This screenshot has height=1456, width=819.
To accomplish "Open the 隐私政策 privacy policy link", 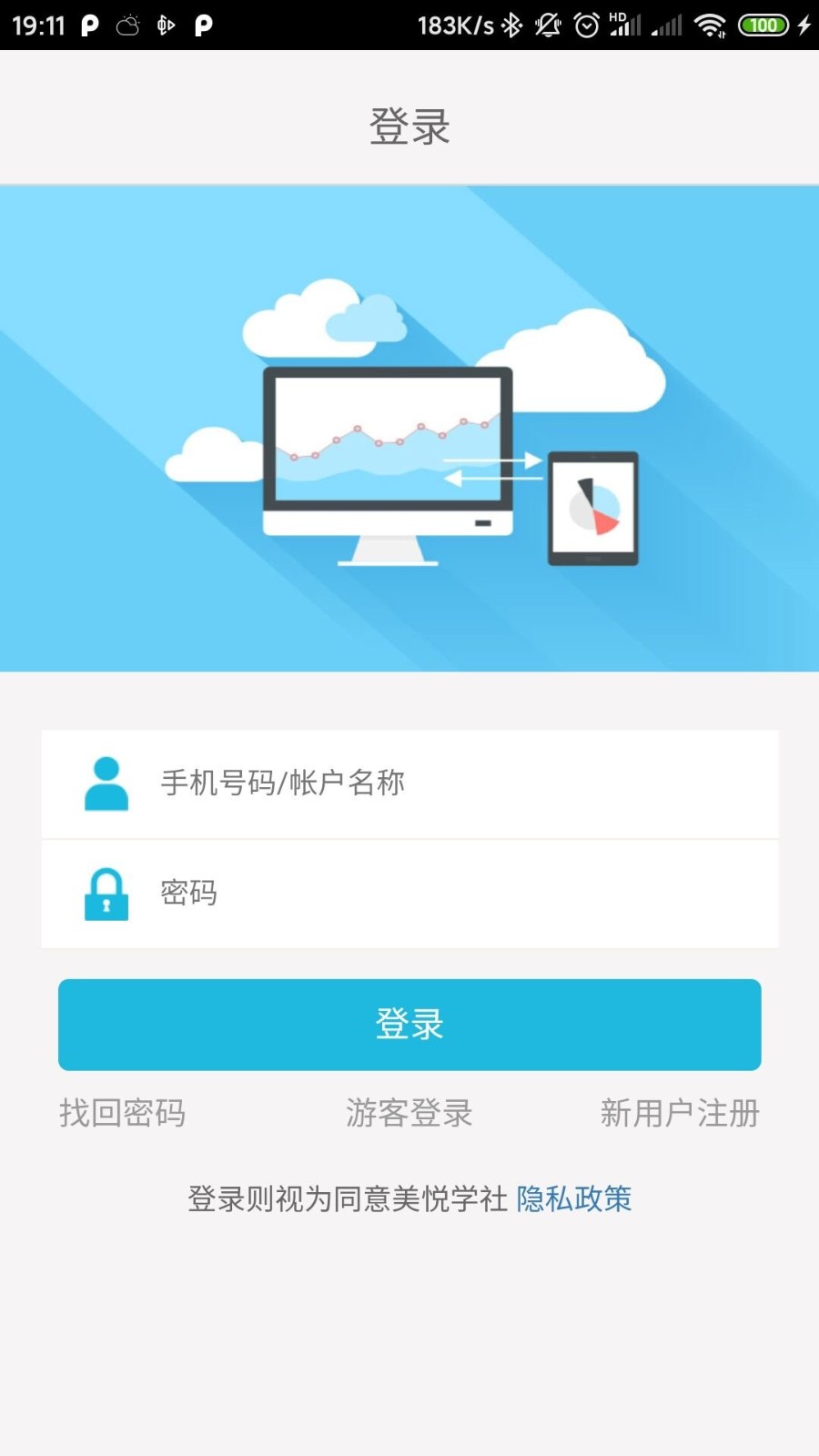I will (574, 1199).
